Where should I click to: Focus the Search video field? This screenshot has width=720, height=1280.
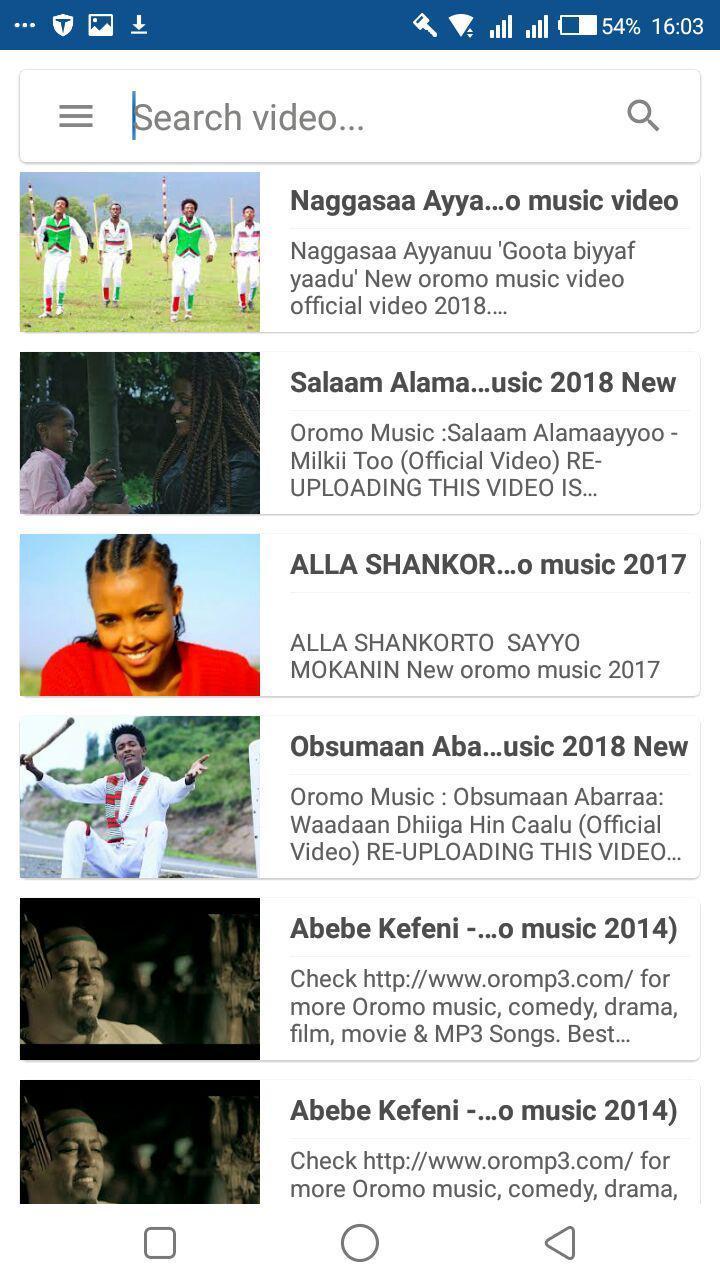(x=370, y=117)
